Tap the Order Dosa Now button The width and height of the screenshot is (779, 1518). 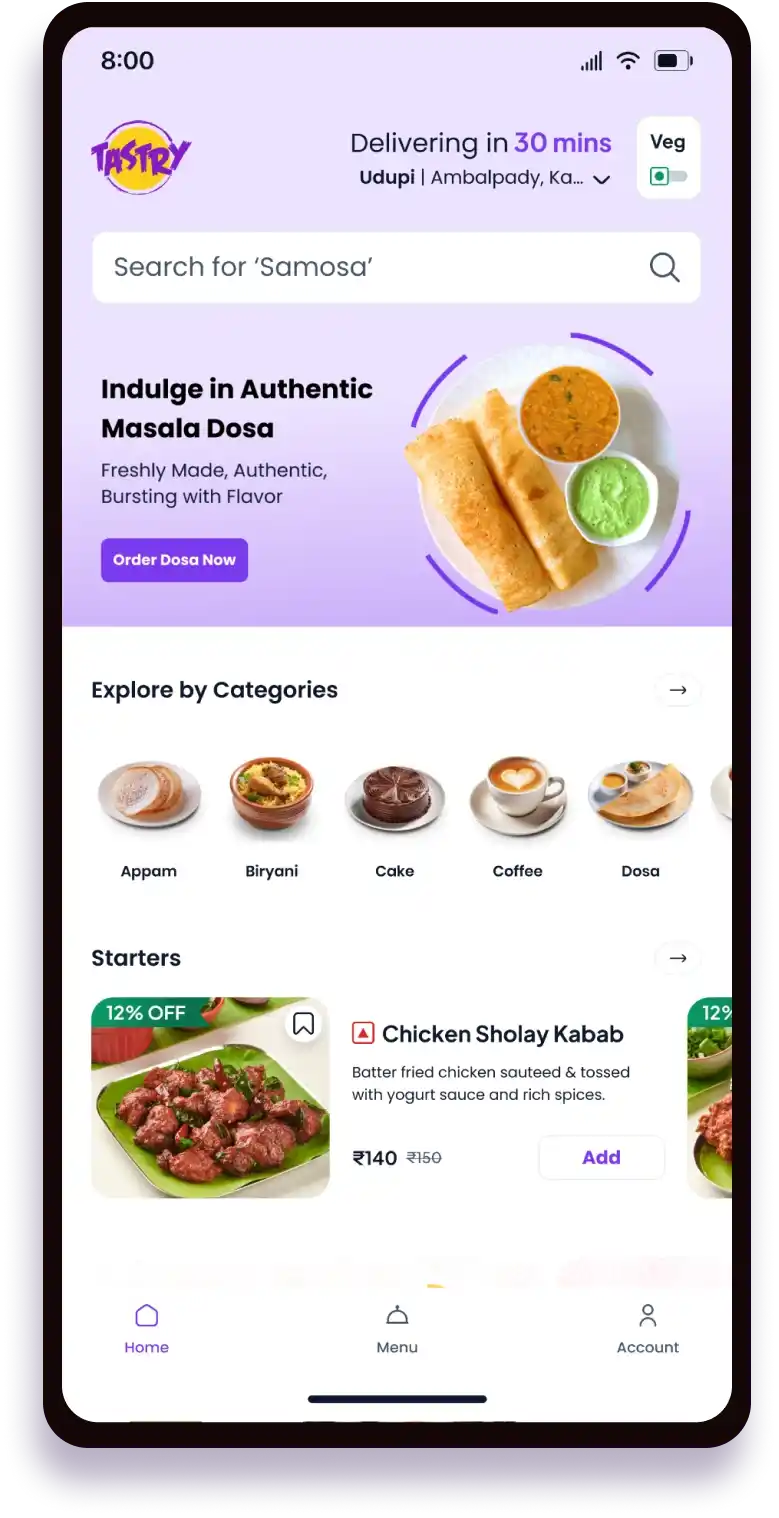[x=174, y=560]
